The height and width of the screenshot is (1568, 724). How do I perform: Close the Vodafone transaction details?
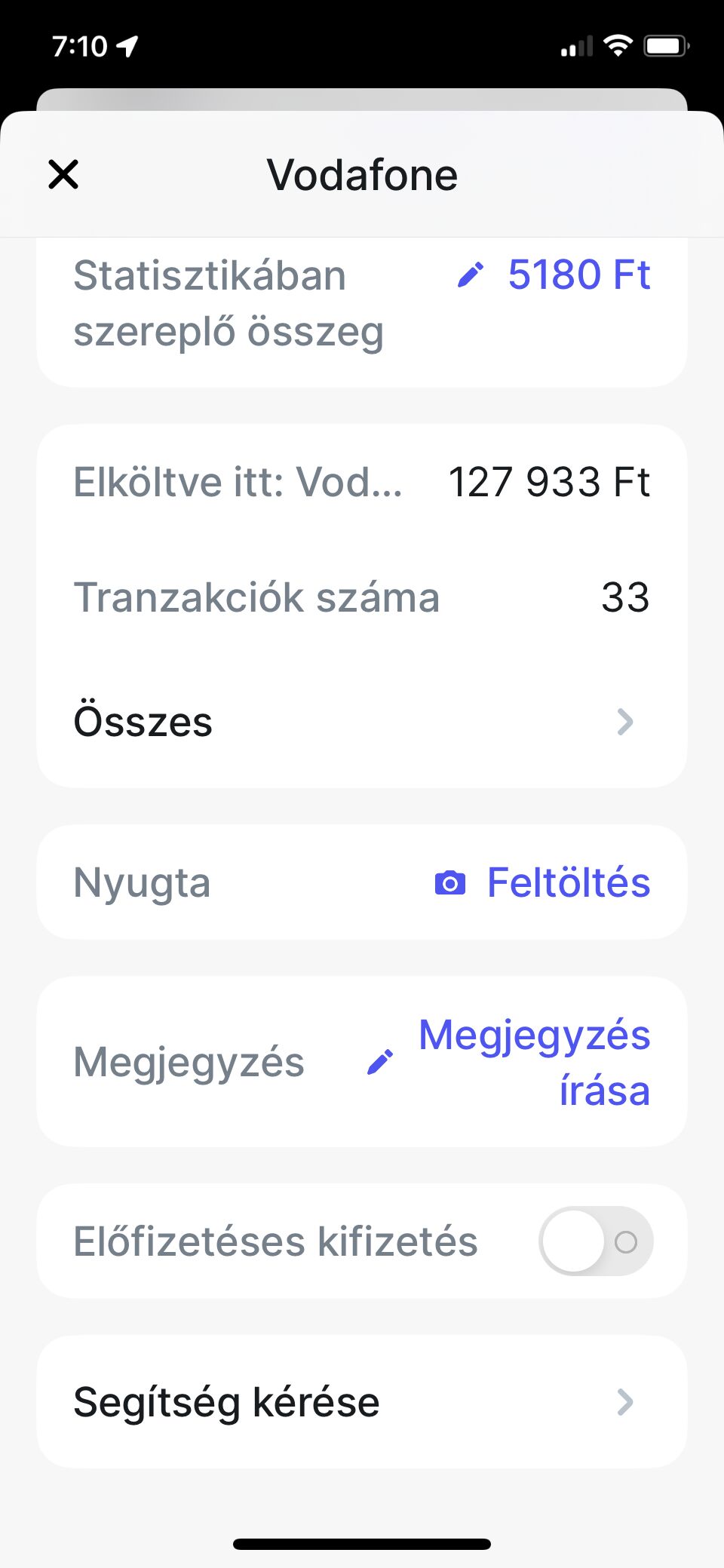click(63, 175)
